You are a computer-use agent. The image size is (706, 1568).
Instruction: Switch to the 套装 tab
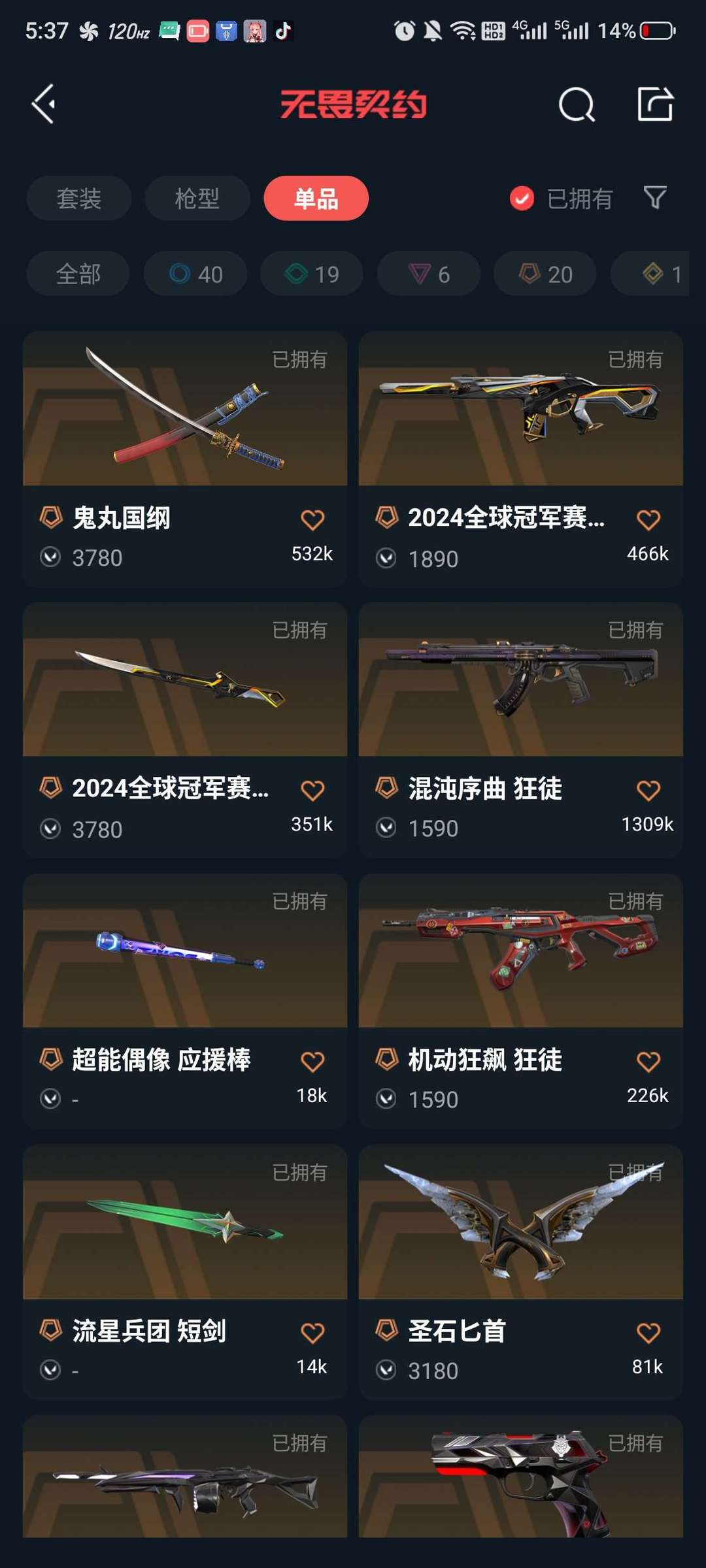(x=78, y=199)
